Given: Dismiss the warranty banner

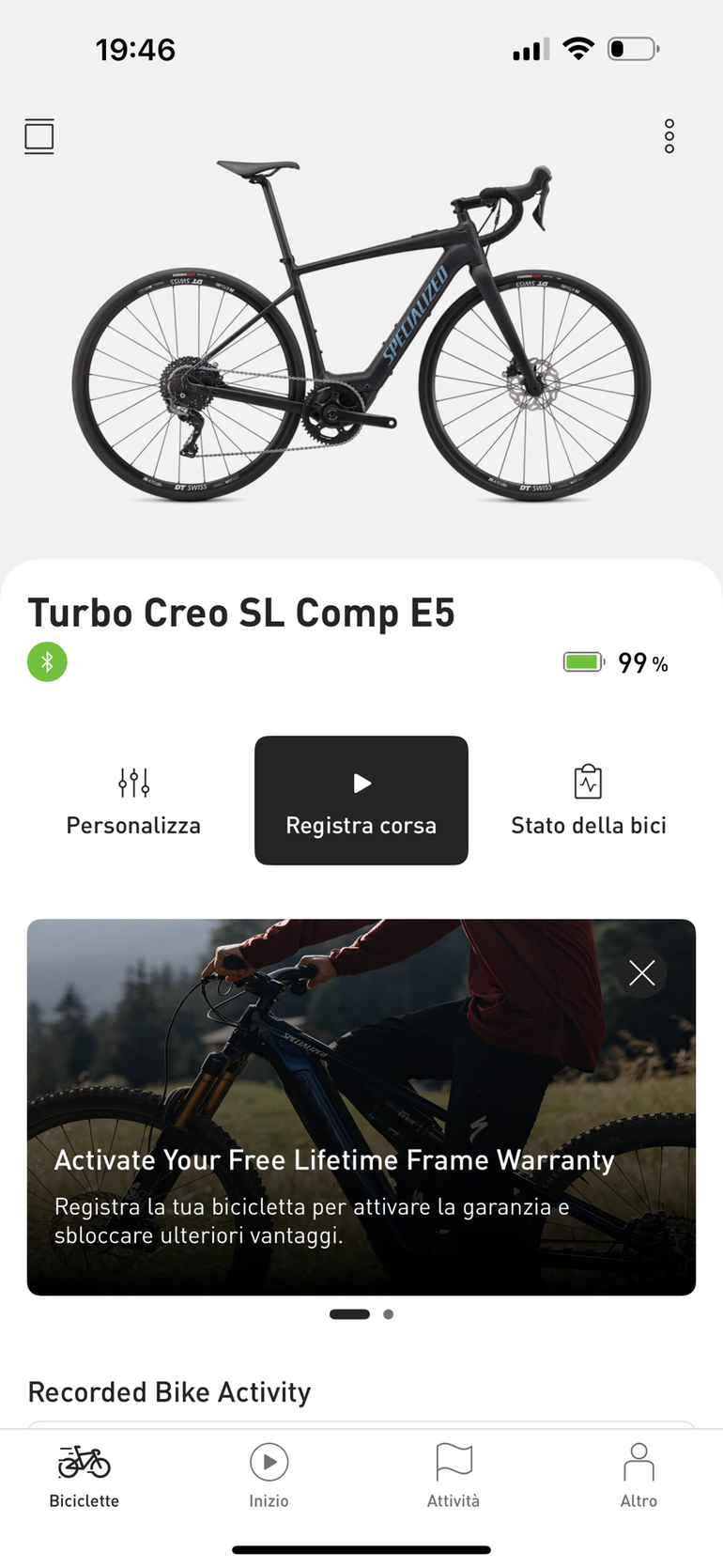Looking at the screenshot, I should coord(642,973).
